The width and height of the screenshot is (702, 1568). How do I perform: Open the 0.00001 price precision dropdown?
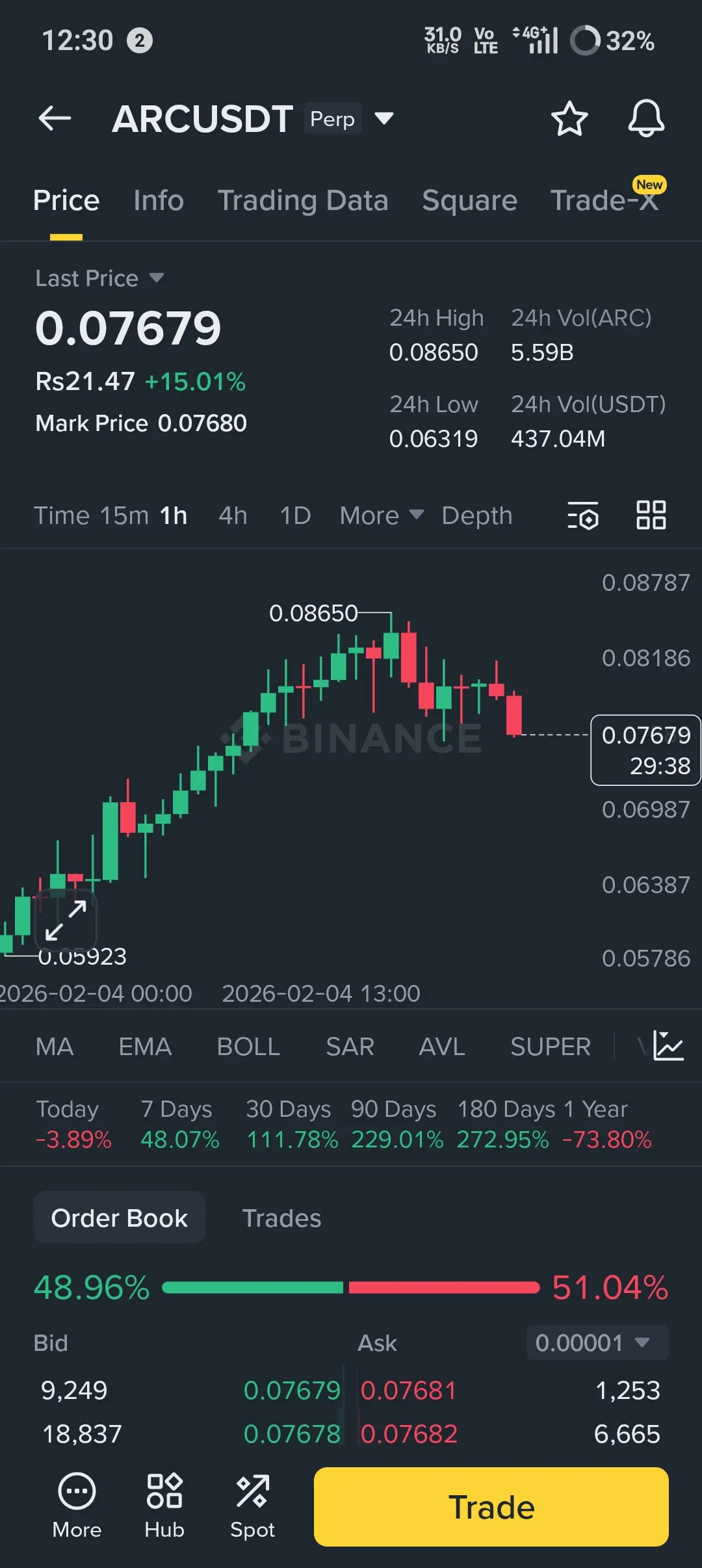(x=597, y=1343)
